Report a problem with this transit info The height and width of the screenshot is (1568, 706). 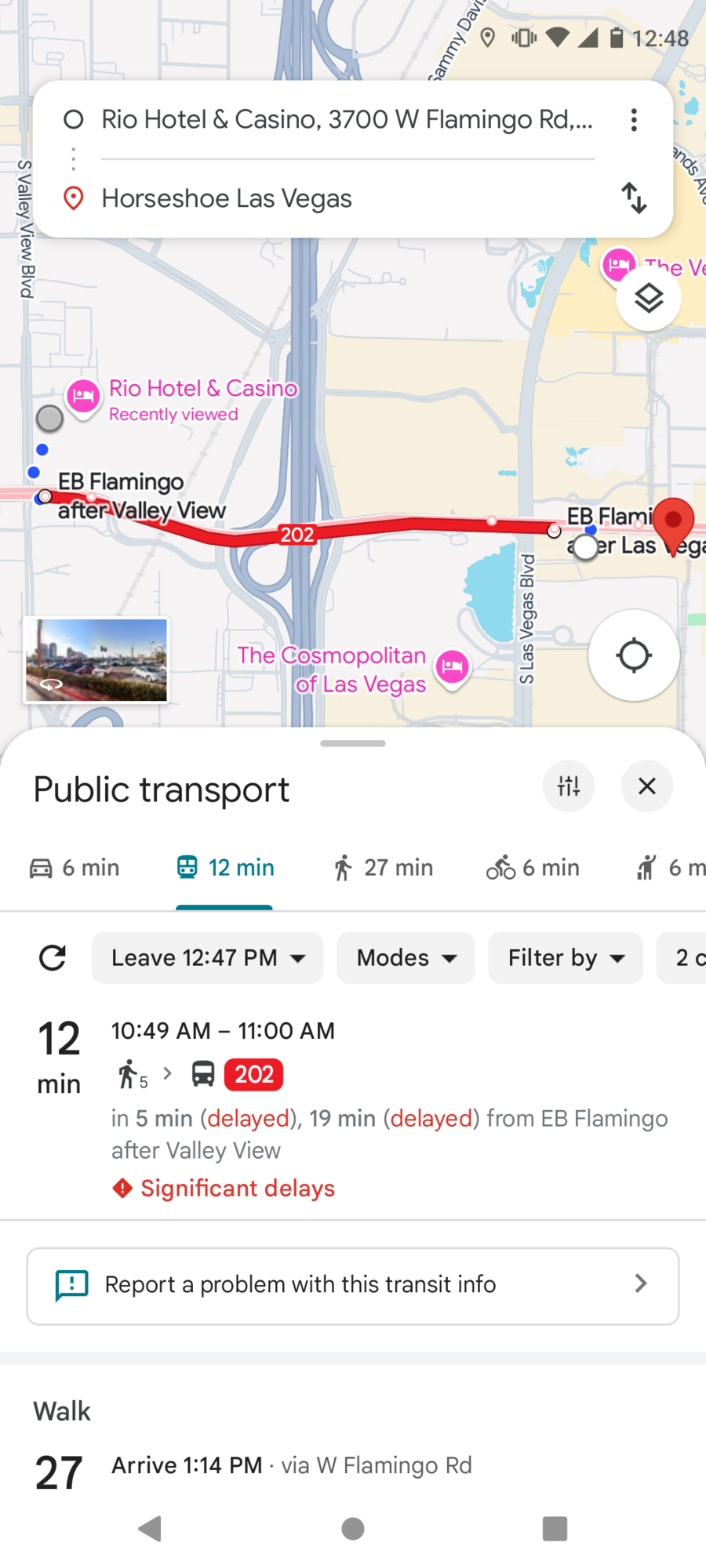[353, 1286]
